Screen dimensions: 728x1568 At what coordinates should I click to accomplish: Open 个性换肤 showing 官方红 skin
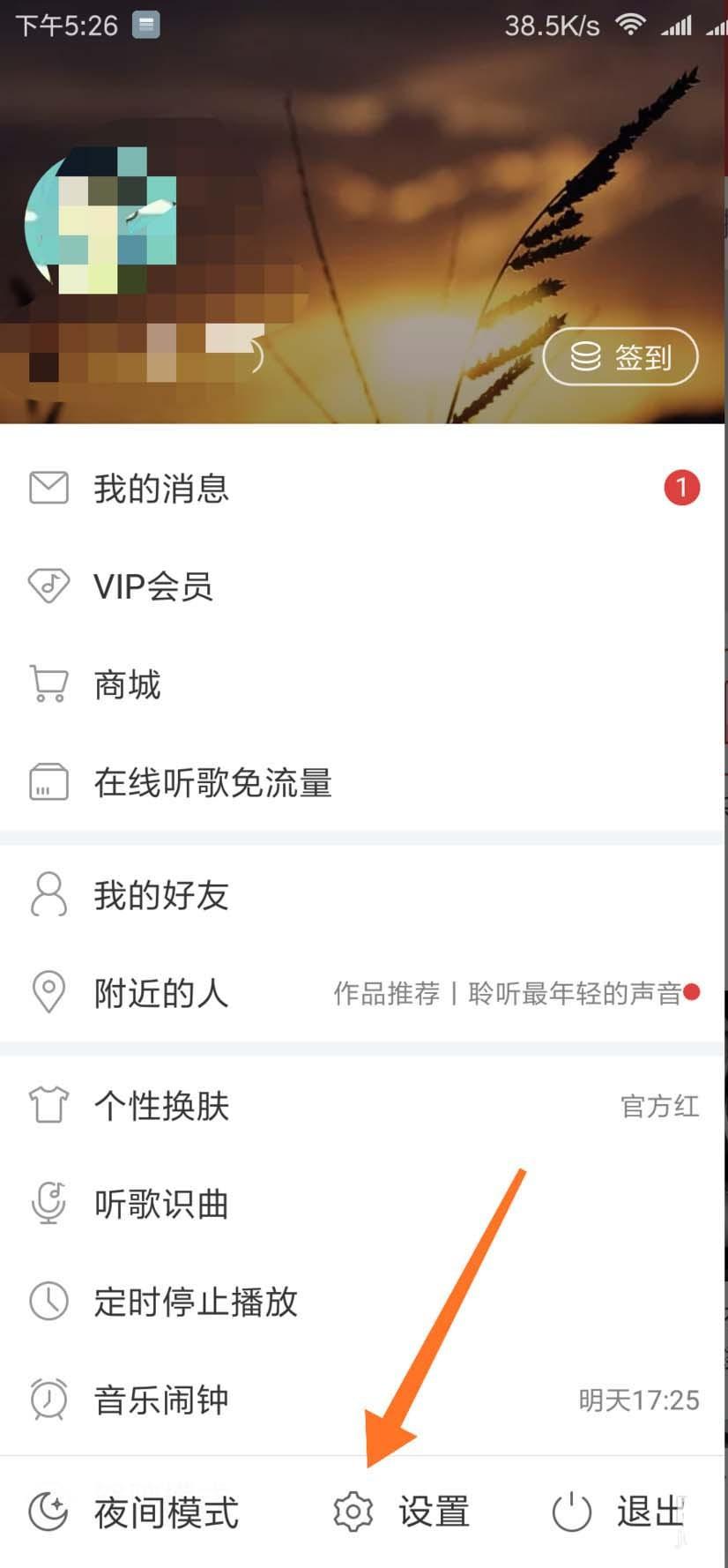(x=160, y=1106)
